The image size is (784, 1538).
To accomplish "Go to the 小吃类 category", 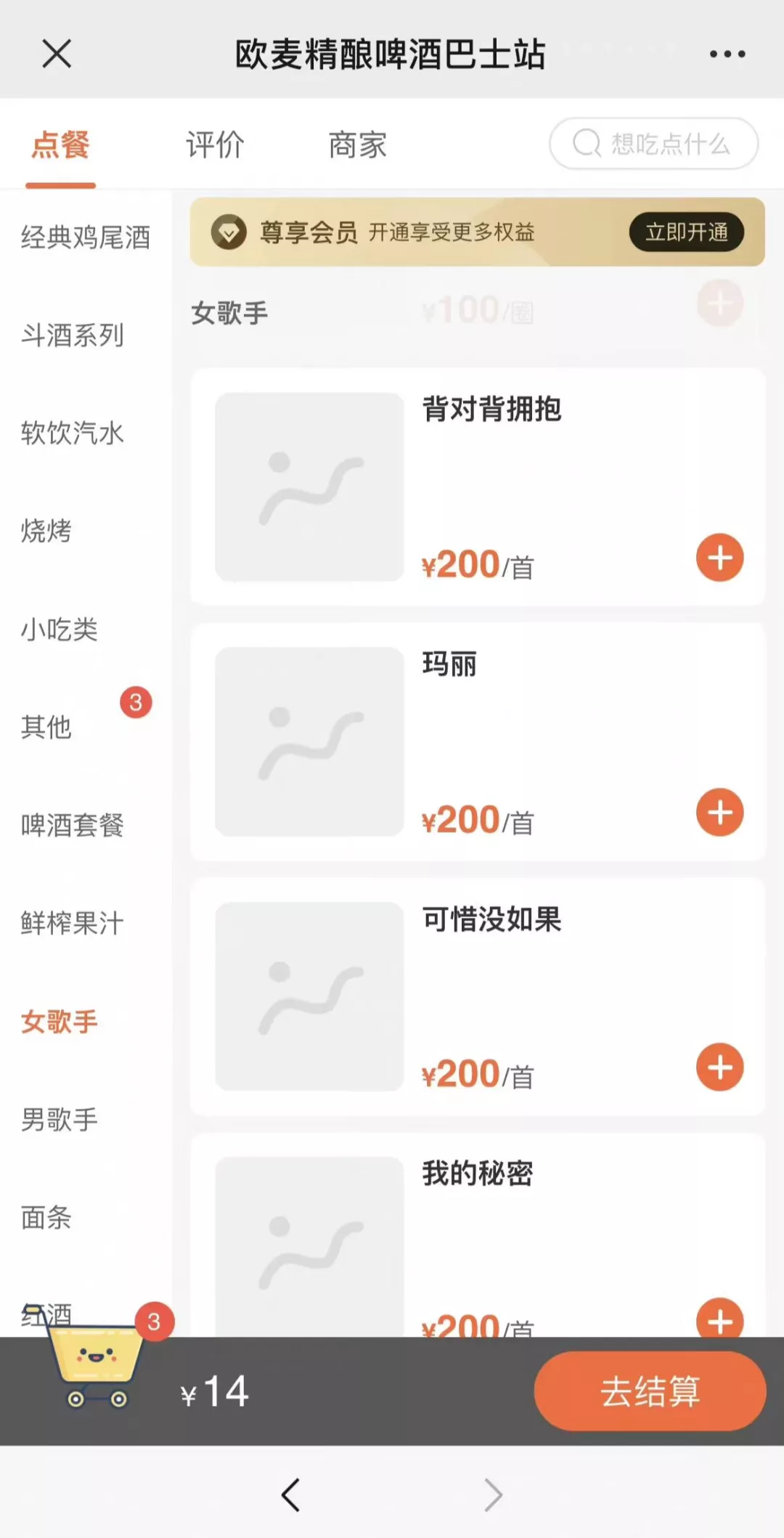I will tap(60, 630).
